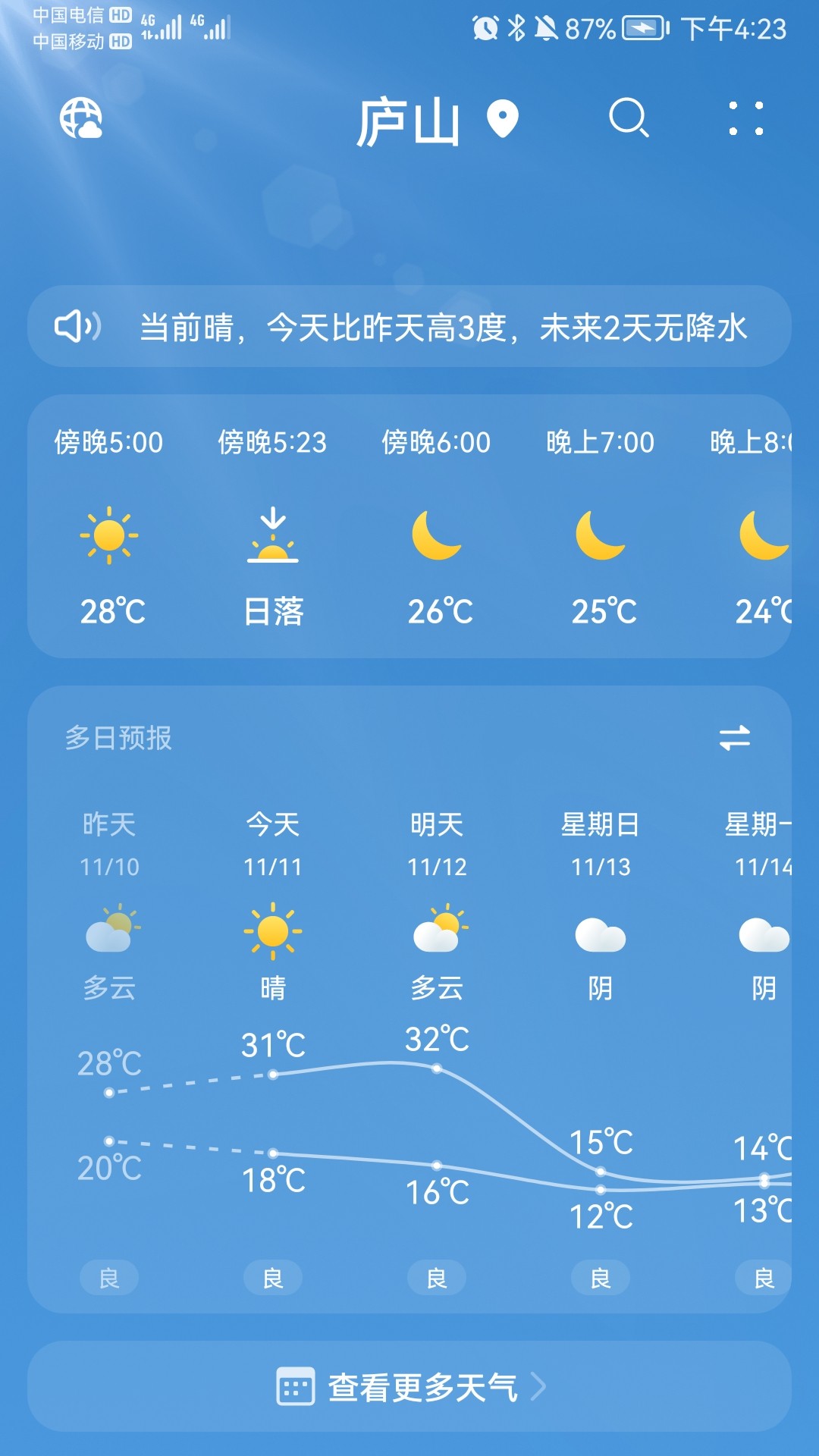
Task: Switch the multi-day forecast view style
Action: coord(734,737)
